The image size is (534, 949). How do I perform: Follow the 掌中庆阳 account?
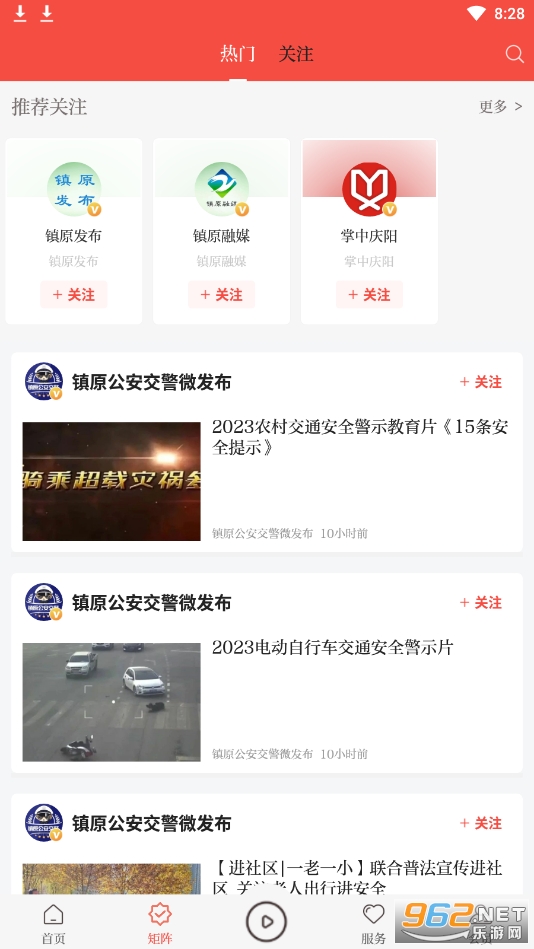pos(369,295)
